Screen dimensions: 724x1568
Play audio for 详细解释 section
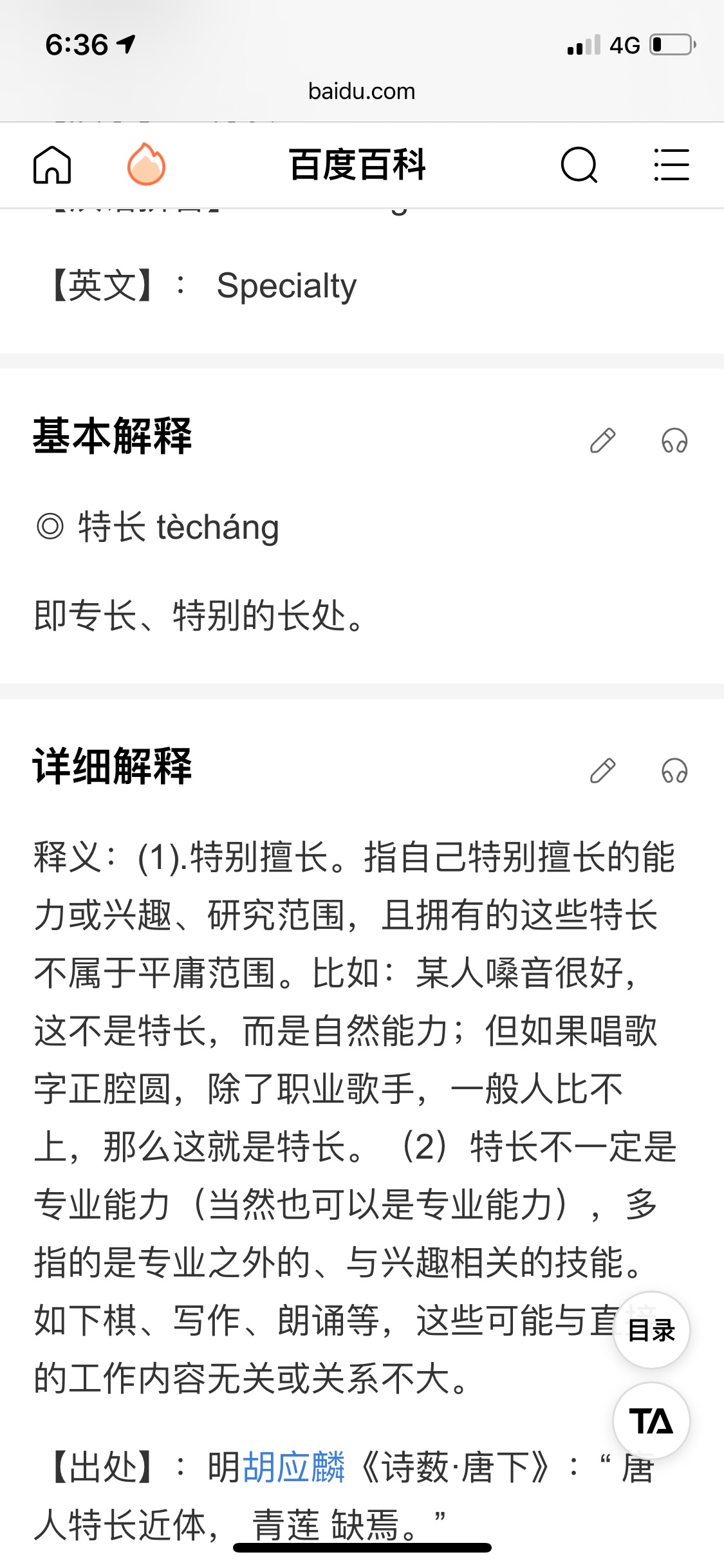coord(674,770)
